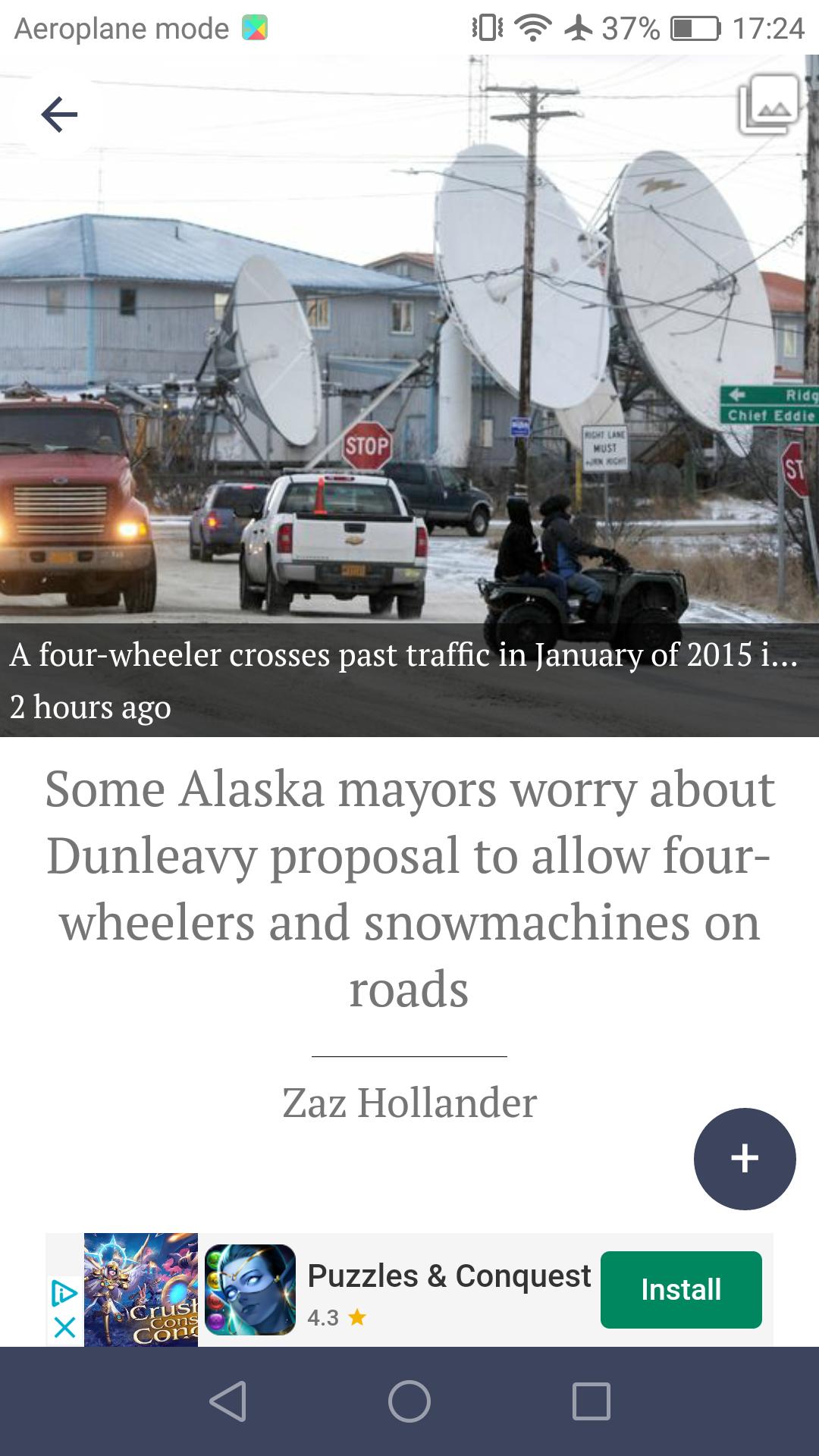
Task: Go back using the top-left arrow
Action: pos(59,115)
